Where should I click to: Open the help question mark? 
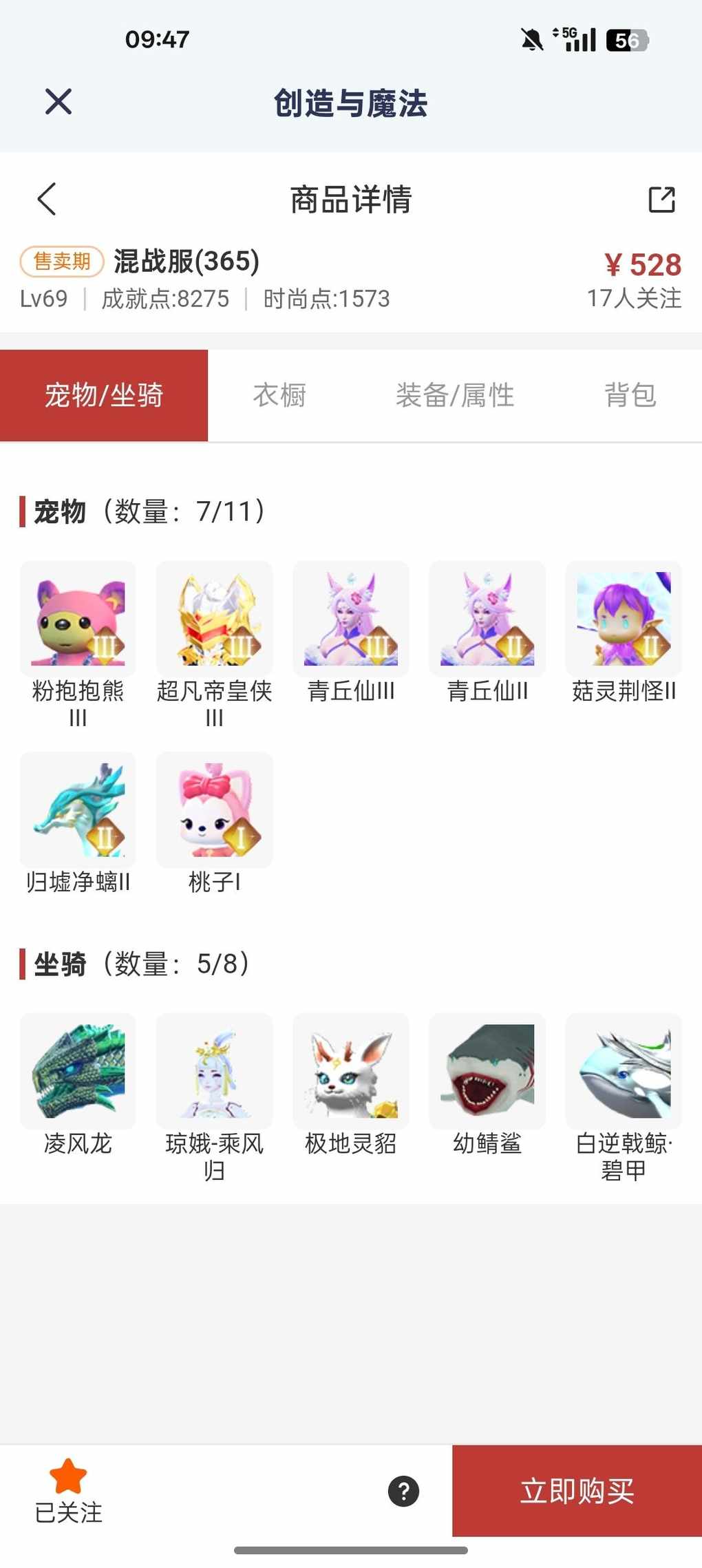tap(403, 1491)
